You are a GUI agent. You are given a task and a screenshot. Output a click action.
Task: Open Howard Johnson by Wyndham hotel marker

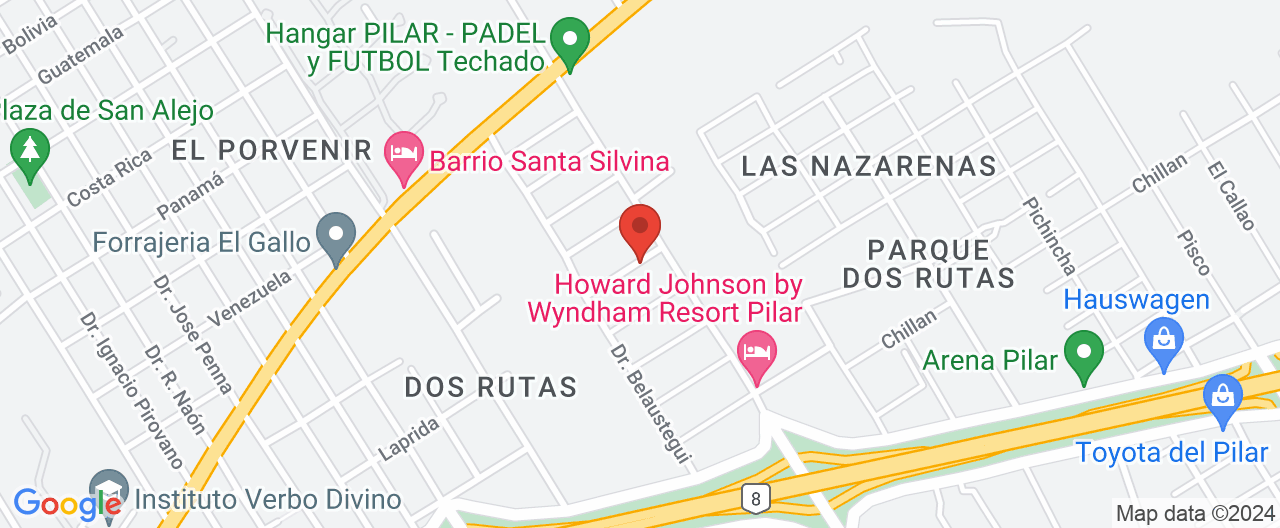coord(757,353)
